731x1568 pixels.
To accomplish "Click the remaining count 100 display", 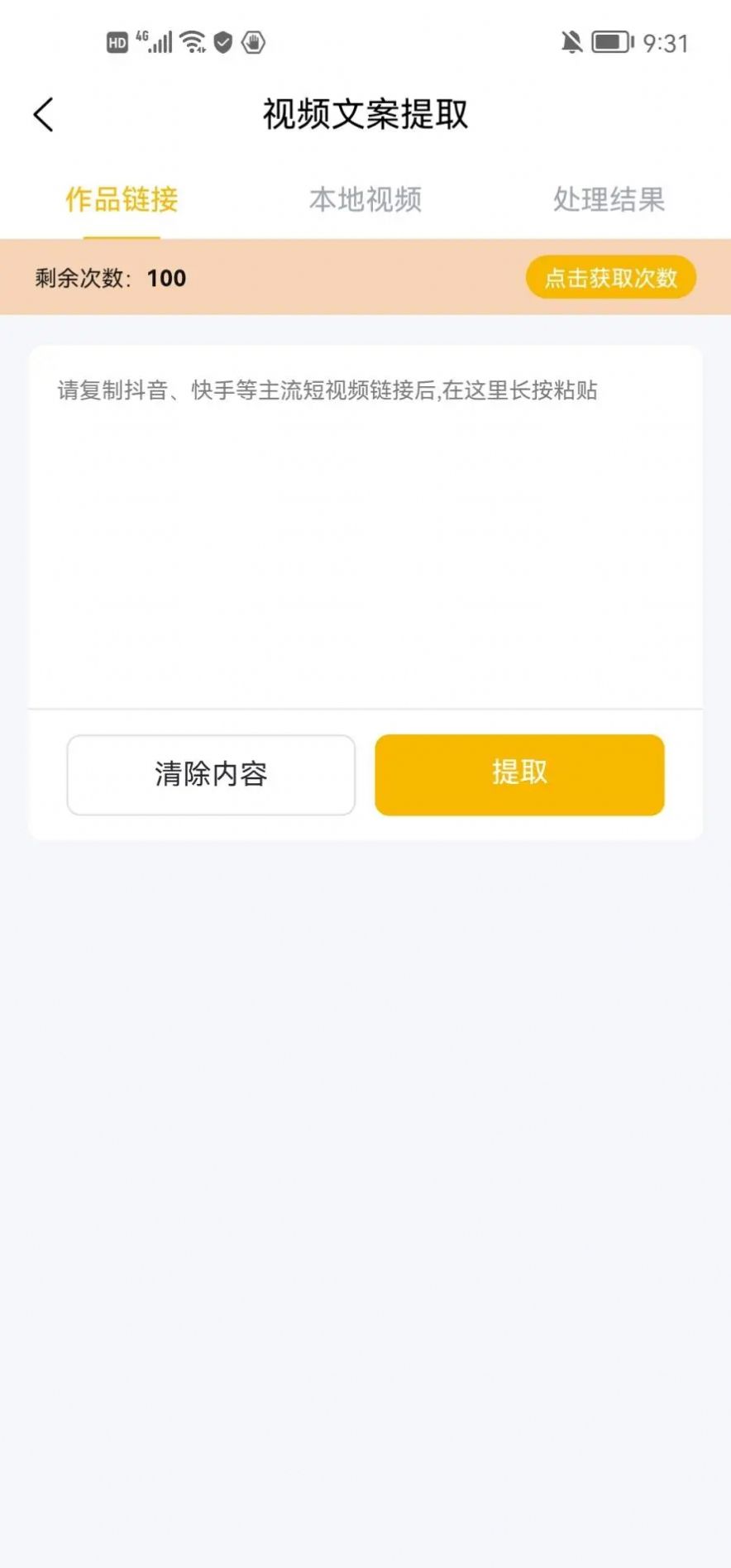I will point(167,279).
